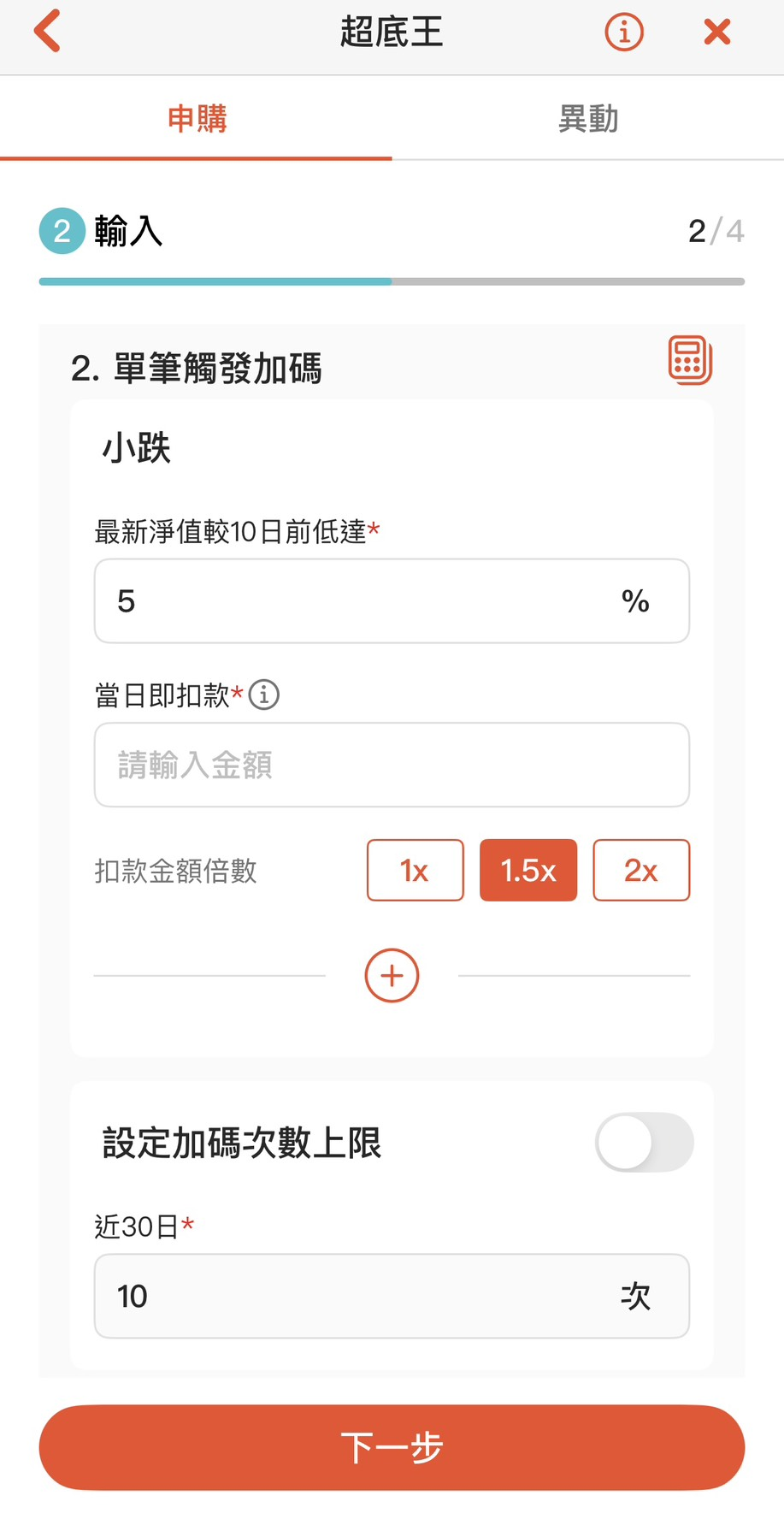Switch to the 異動 tab

(x=587, y=119)
